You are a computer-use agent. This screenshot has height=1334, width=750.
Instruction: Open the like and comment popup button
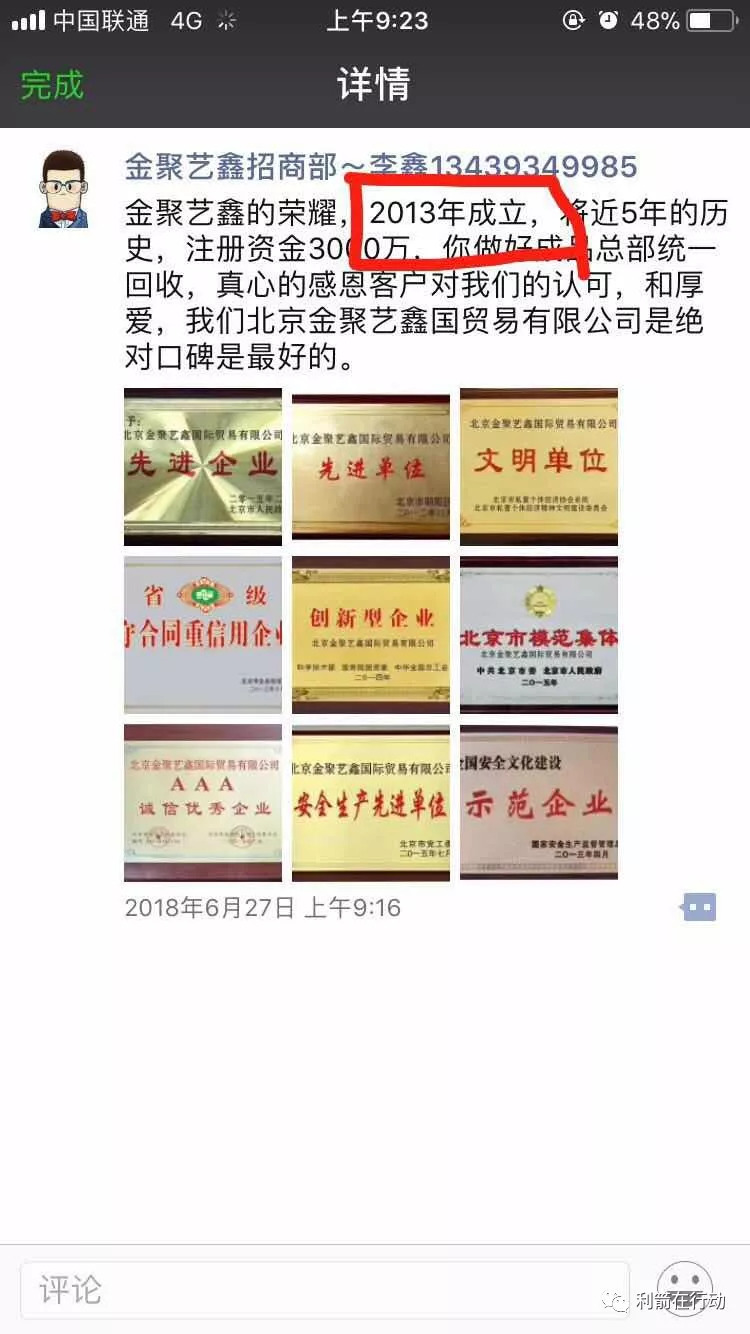pos(699,908)
